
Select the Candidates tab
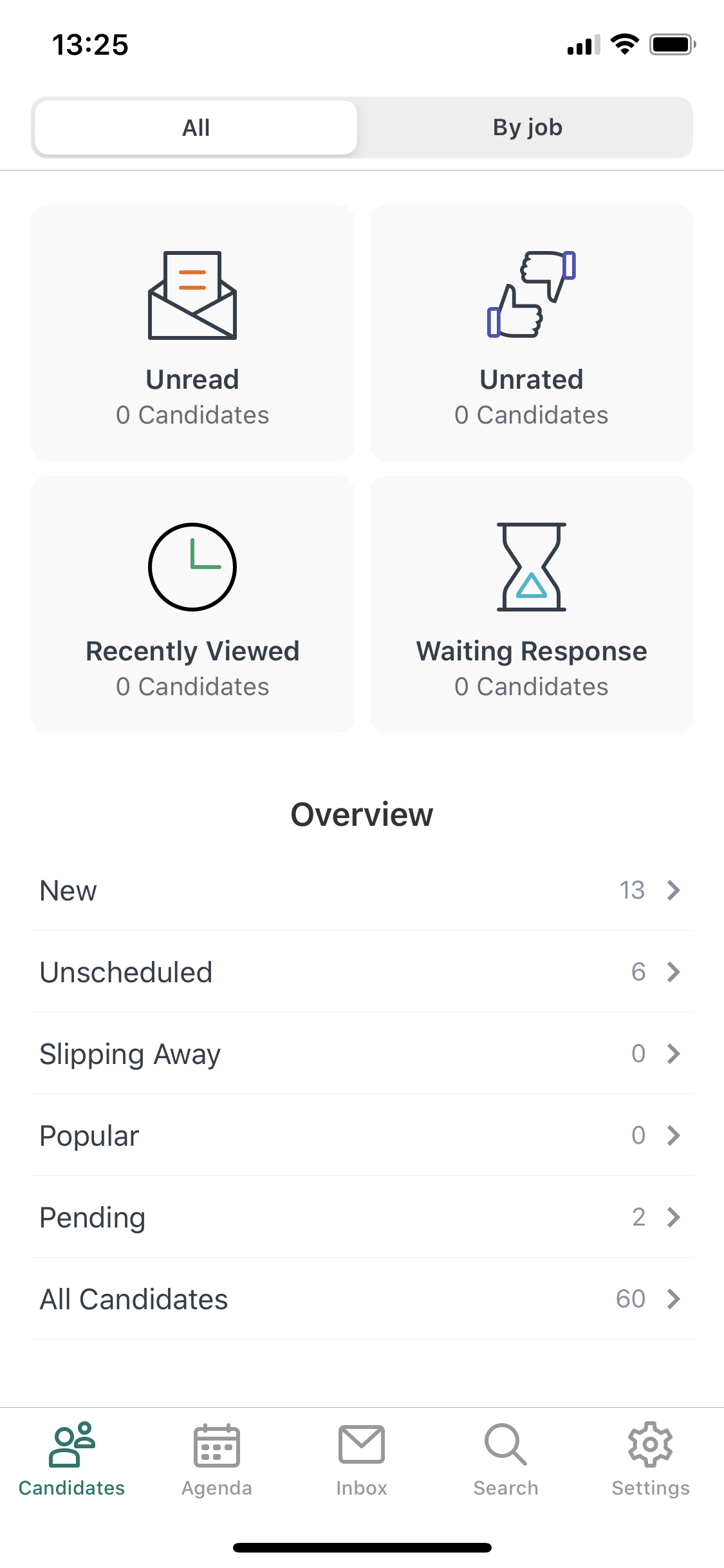point(72,1460)
